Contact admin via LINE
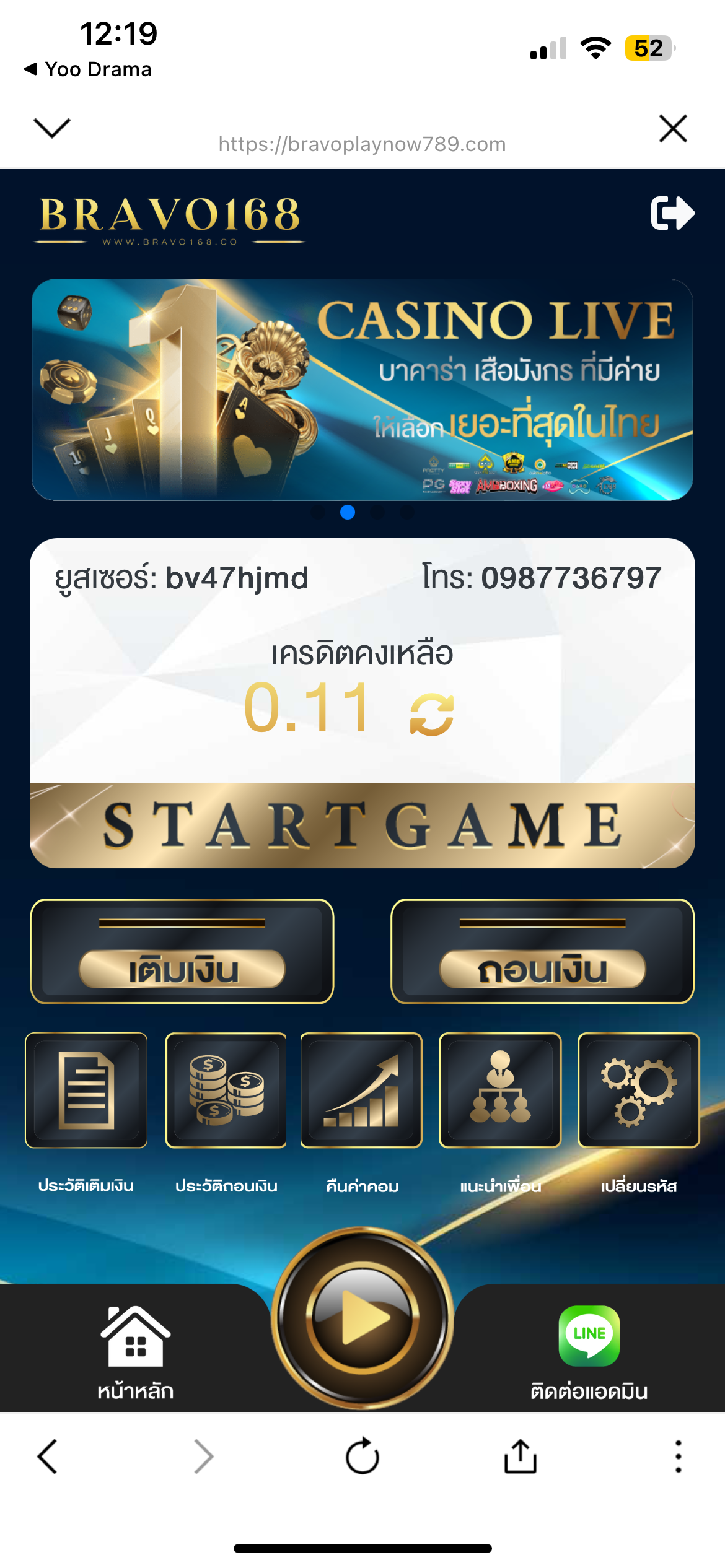 click(x=589, y=1351)
